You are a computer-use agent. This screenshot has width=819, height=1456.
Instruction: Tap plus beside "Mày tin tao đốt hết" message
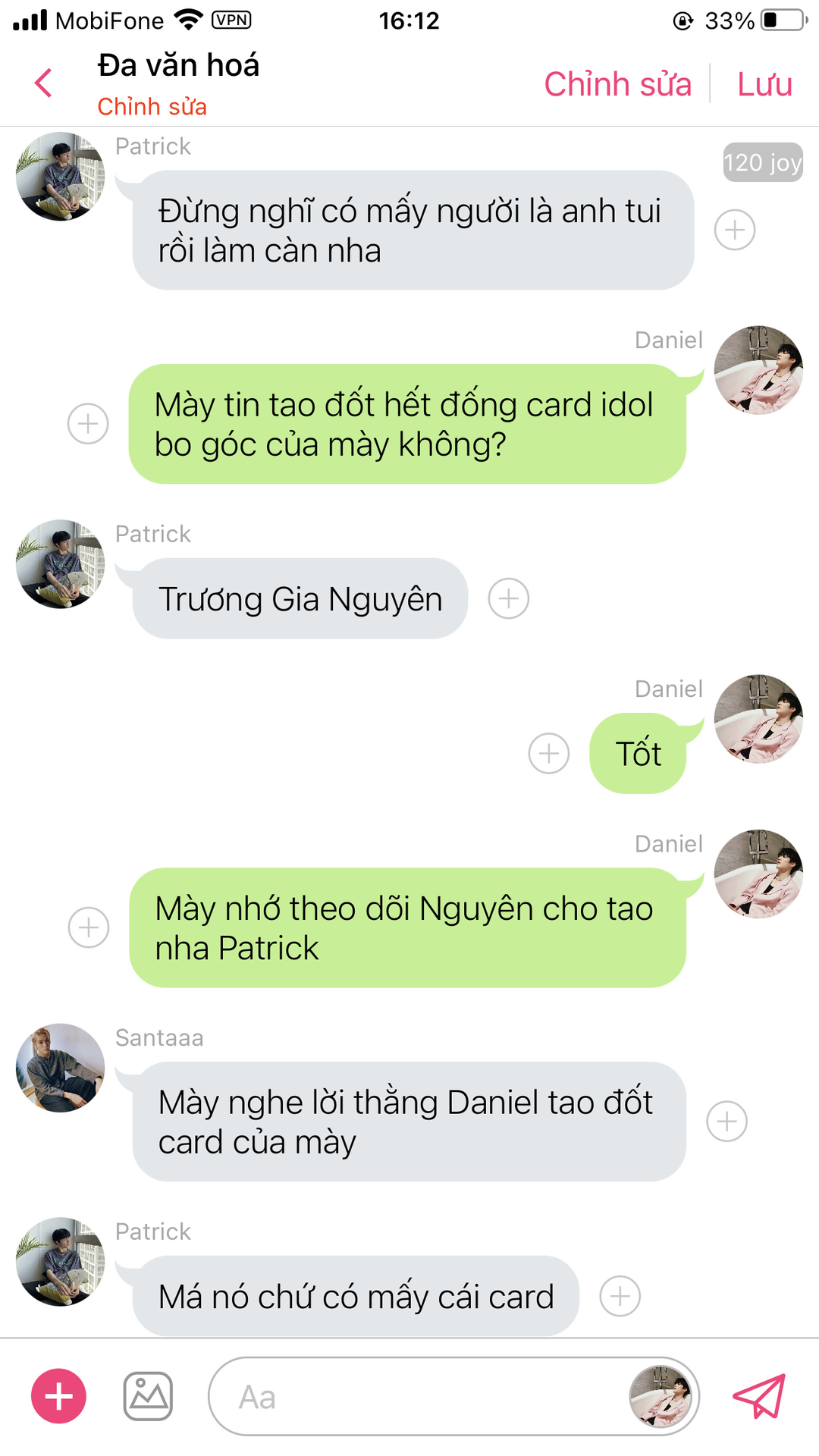tap(88, 423)
